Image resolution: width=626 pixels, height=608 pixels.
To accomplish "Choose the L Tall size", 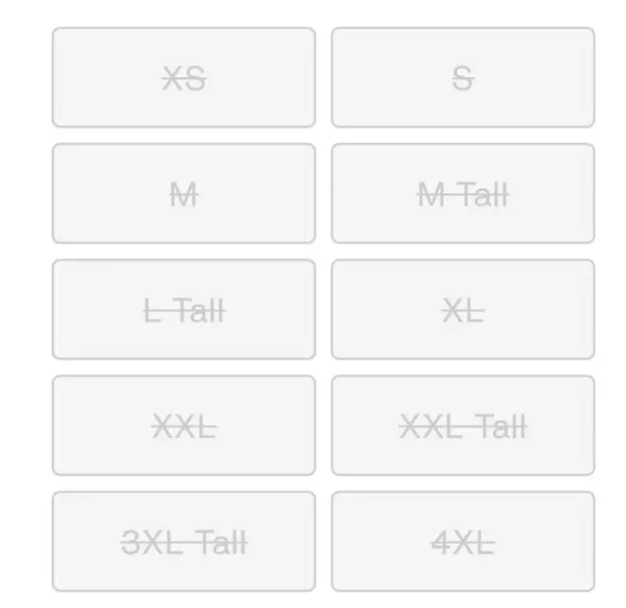I will [x=183, y=310].
